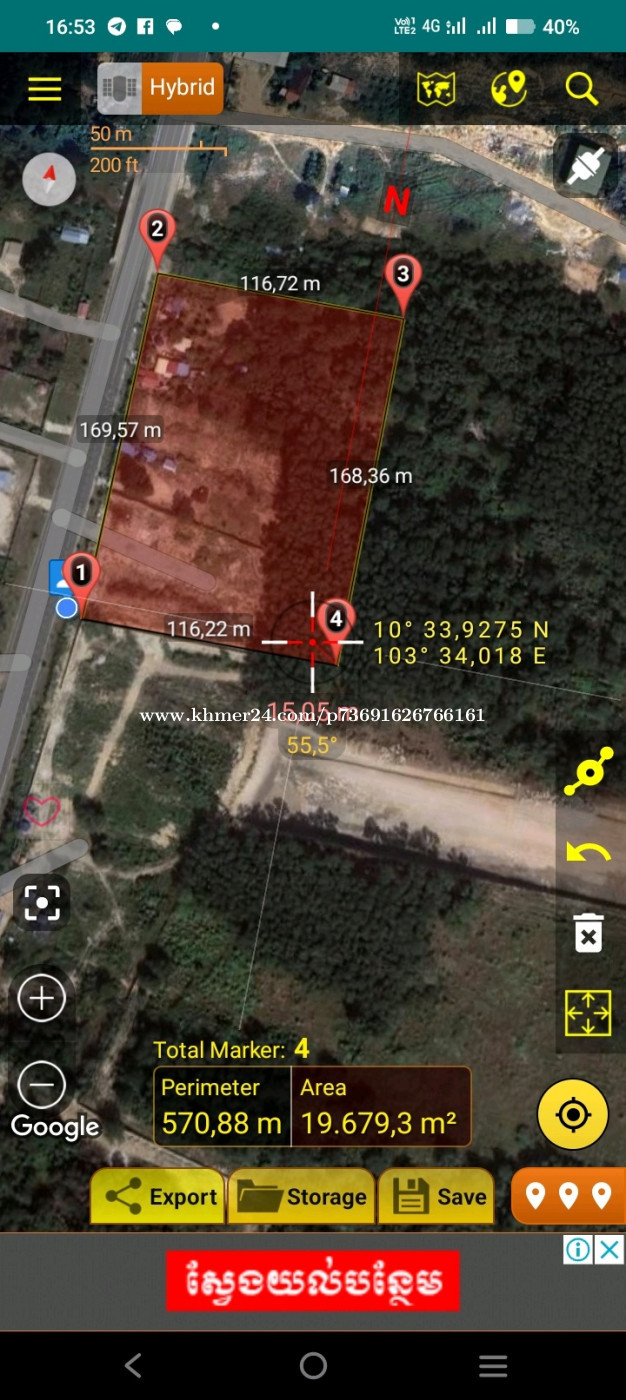The height and width of the screenshot is (1400, 626).
Task: Tap the plug connector icon
Action: pyautogui.click(x=585, y=166)
